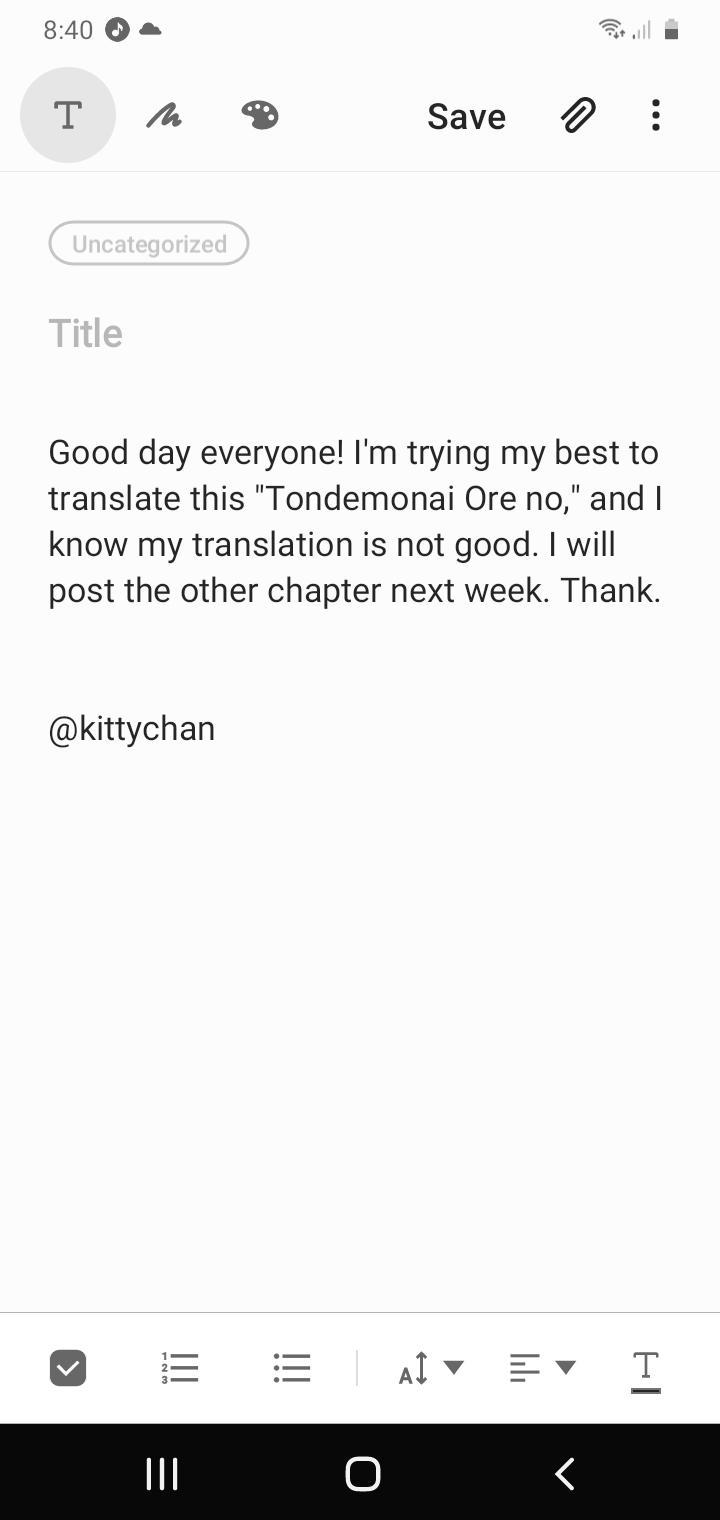Apply bulleted list formatting
The image size is (720, 1520).
tap(292, 1368)
